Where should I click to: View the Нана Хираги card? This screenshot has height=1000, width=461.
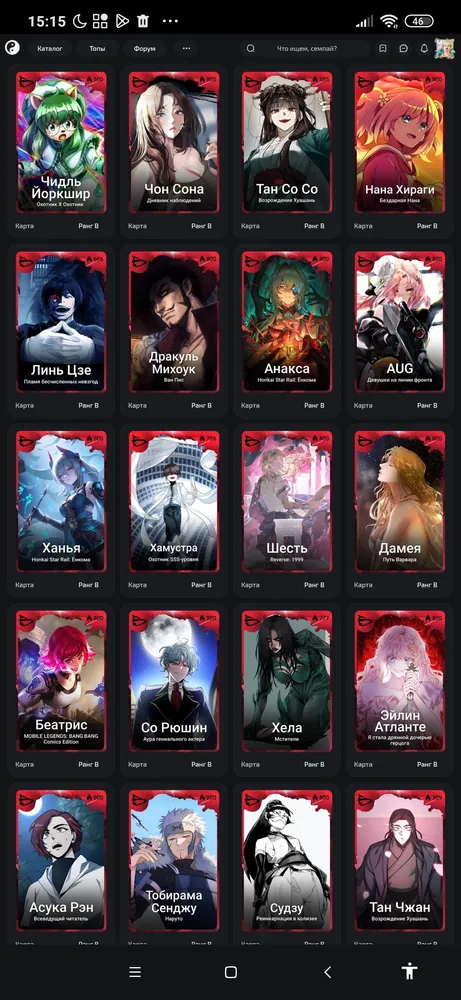[400, 143]
